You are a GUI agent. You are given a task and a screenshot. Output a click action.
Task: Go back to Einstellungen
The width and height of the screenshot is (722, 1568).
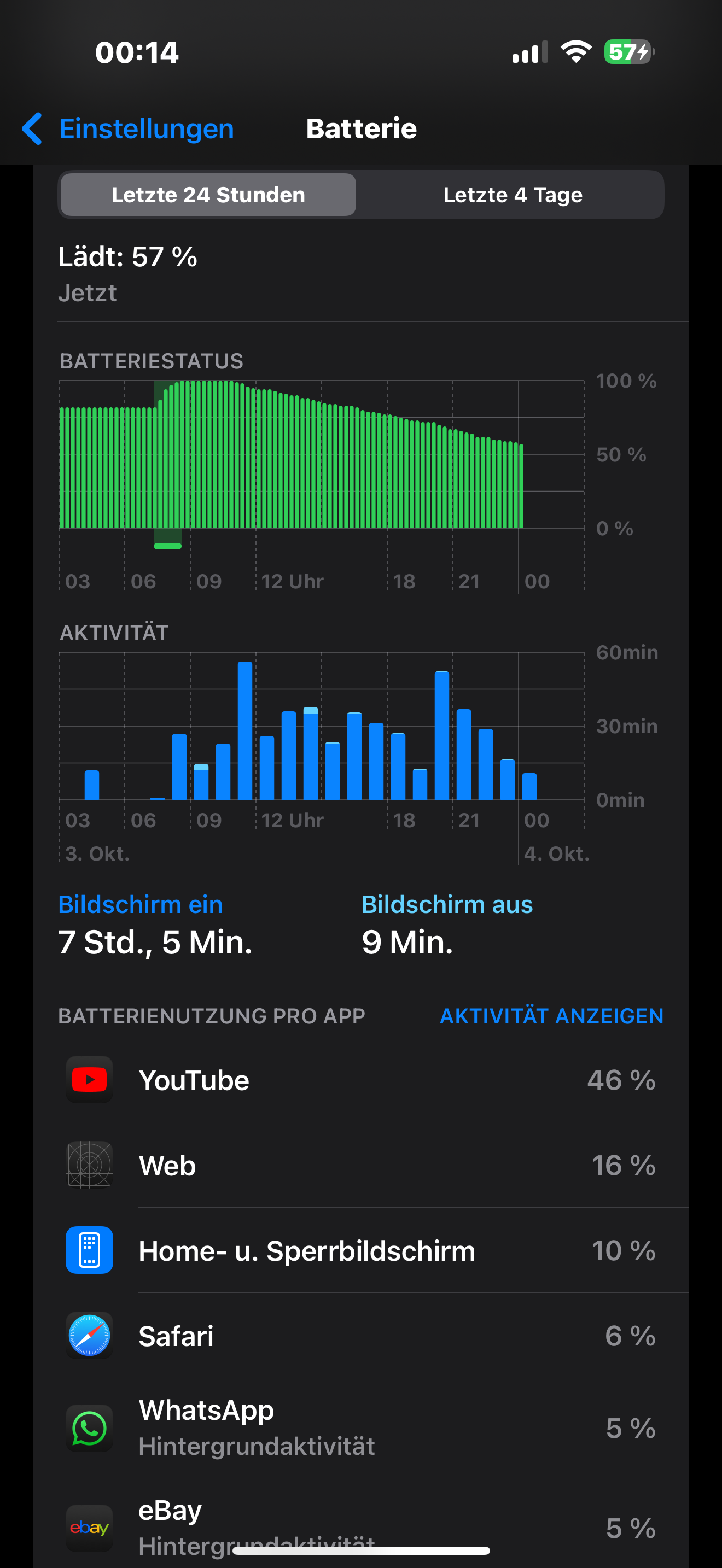[128, 128]
